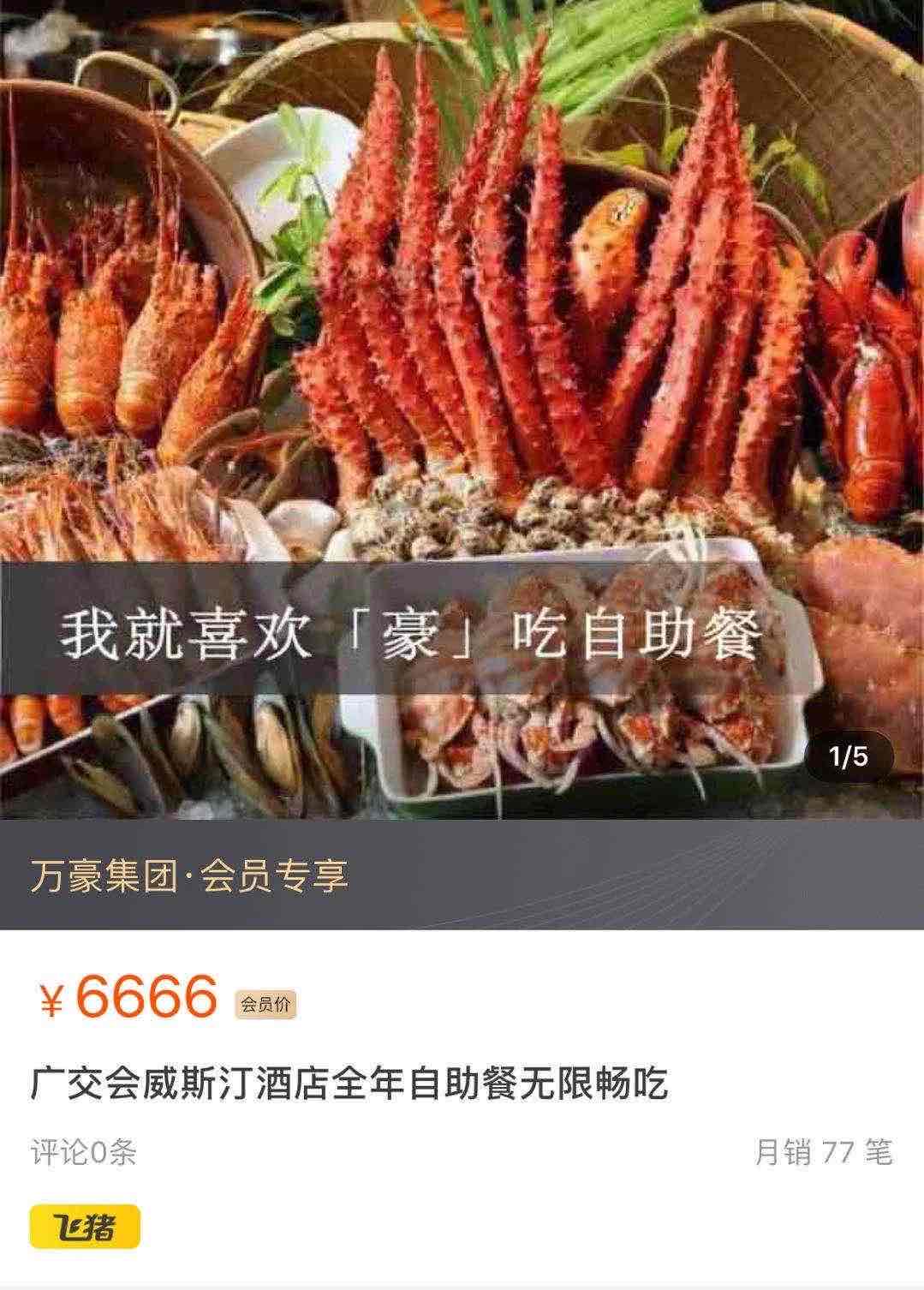Open the 万豪集团·会员专享 member banner
This screenshot has height=1290, width=924.
(190, 875)
